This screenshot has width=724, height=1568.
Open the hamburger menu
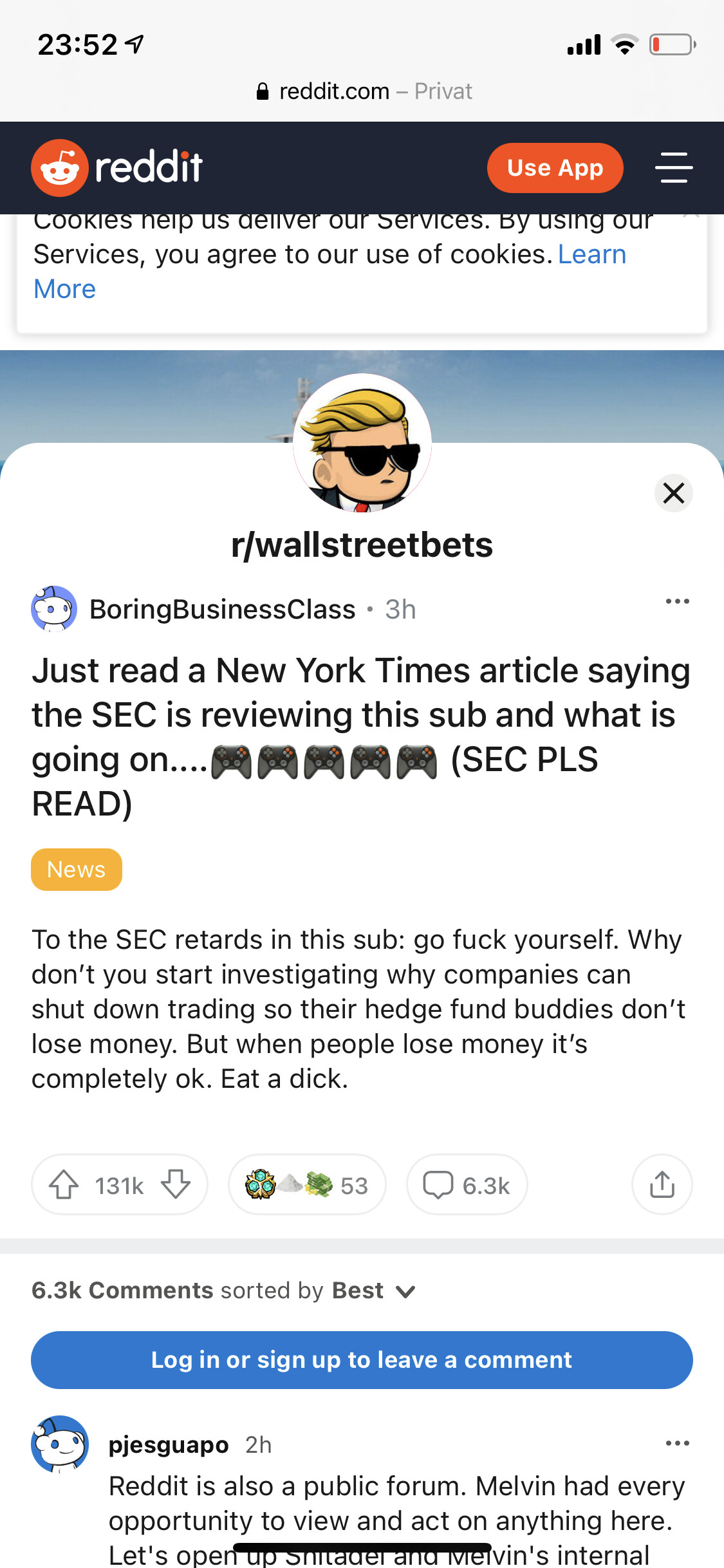673,168
